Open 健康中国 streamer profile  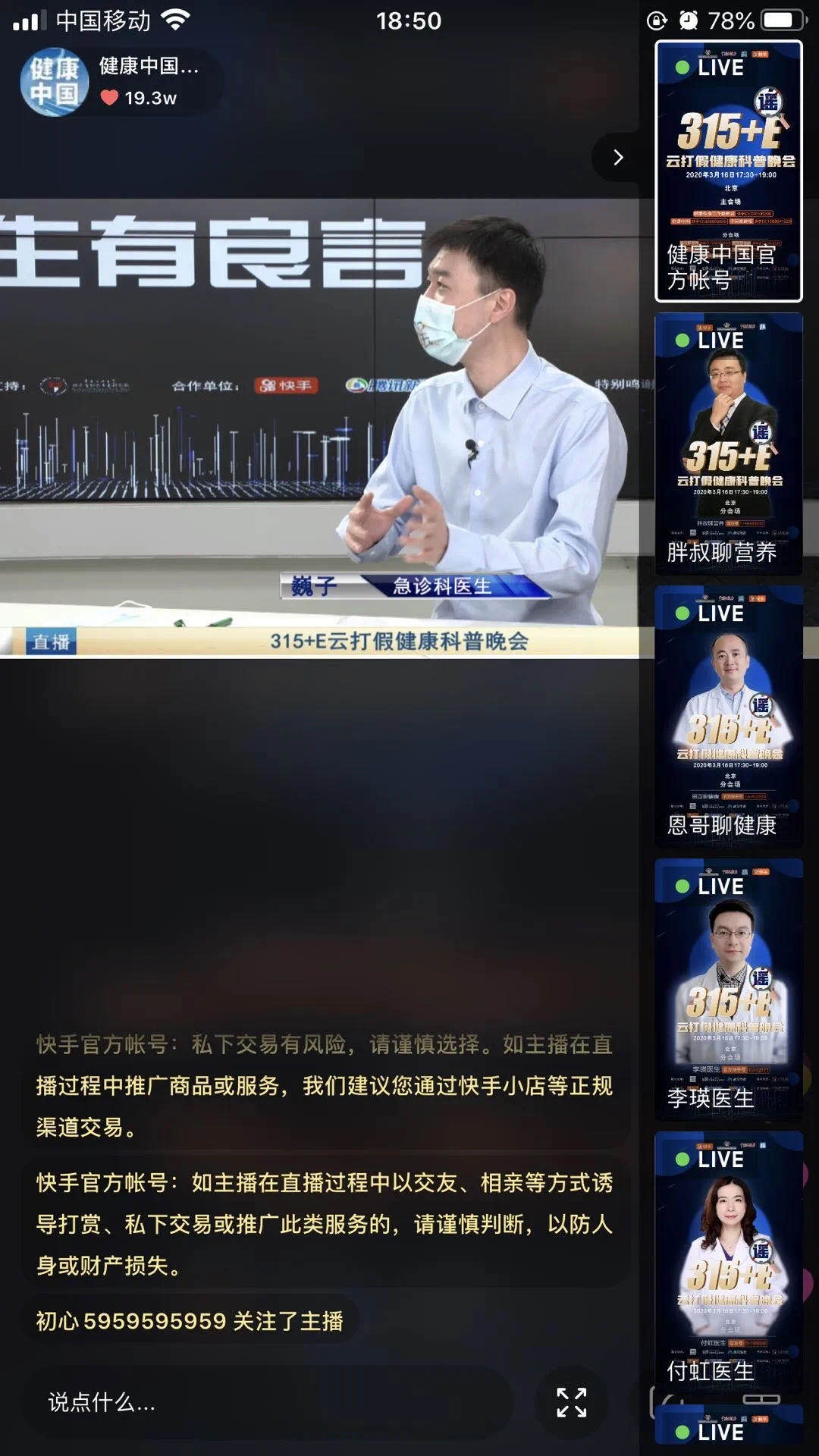[55, 82]
